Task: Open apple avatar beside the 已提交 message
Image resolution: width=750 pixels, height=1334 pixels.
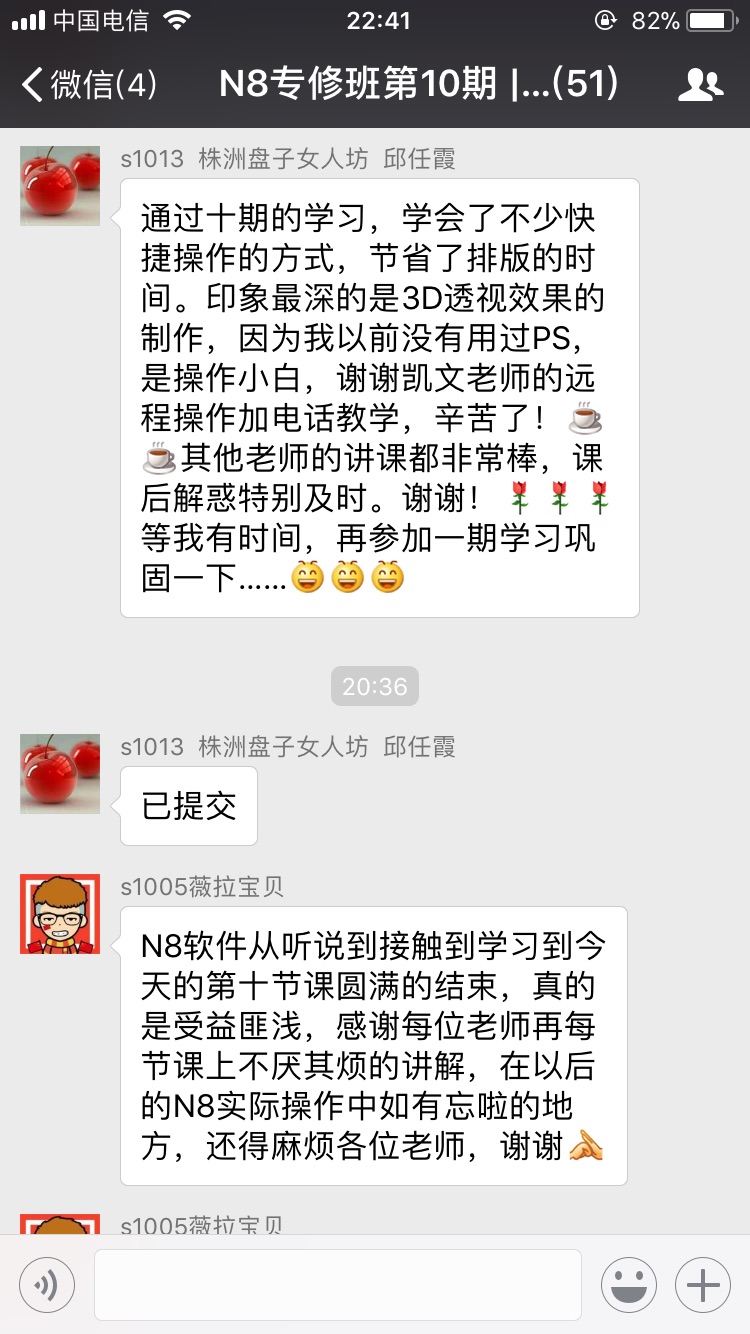Action: click(x=60, y=774)
